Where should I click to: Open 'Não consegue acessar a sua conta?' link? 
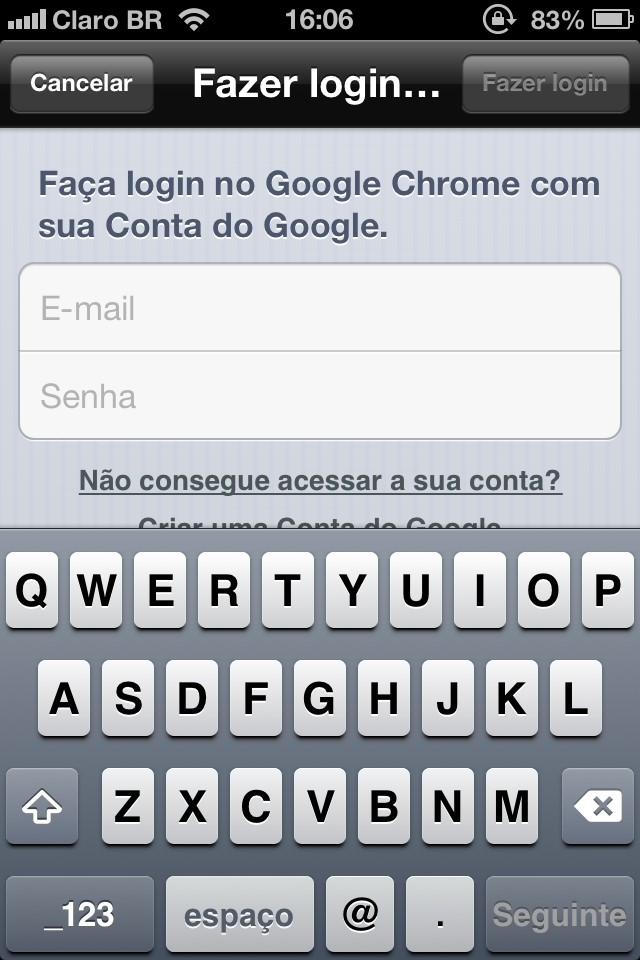[320, 481]
